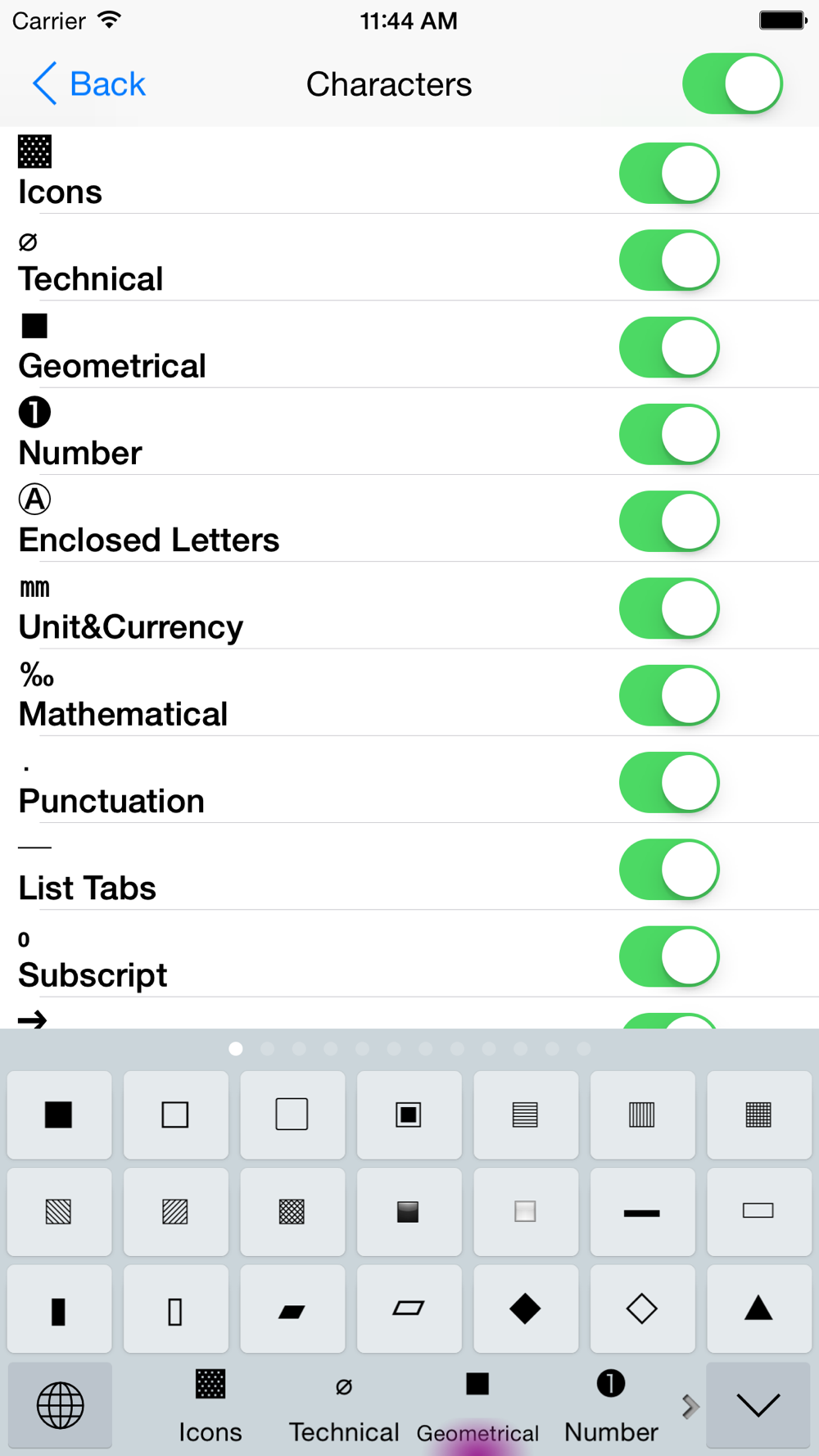Image resolution: width=819 pixels, height=1456 pixels.
Task: Switch to the Icons keyboard tab
Action: [210, 1407]
